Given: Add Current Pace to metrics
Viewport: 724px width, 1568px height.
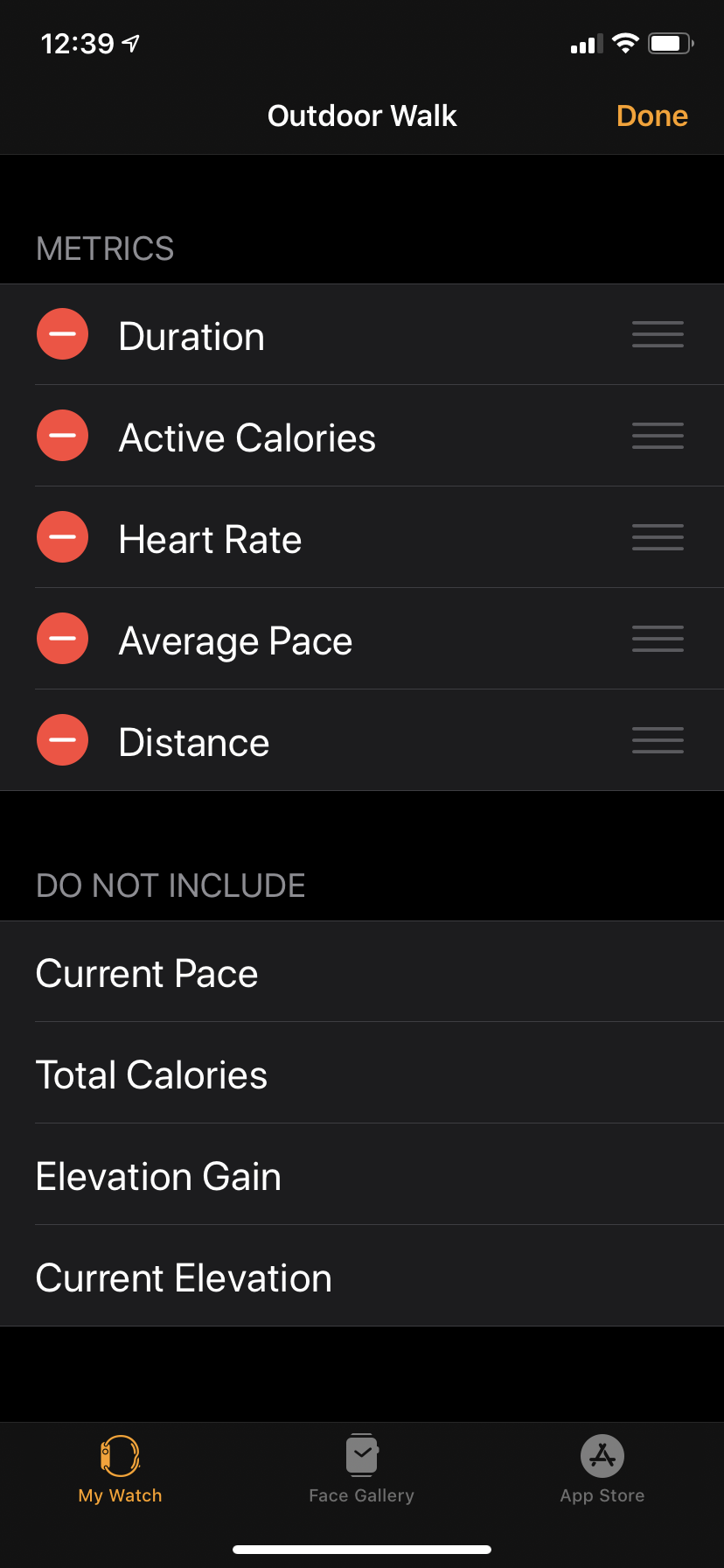Looking at the screenshot, I should pyautogui.click(x=147, y=973).
